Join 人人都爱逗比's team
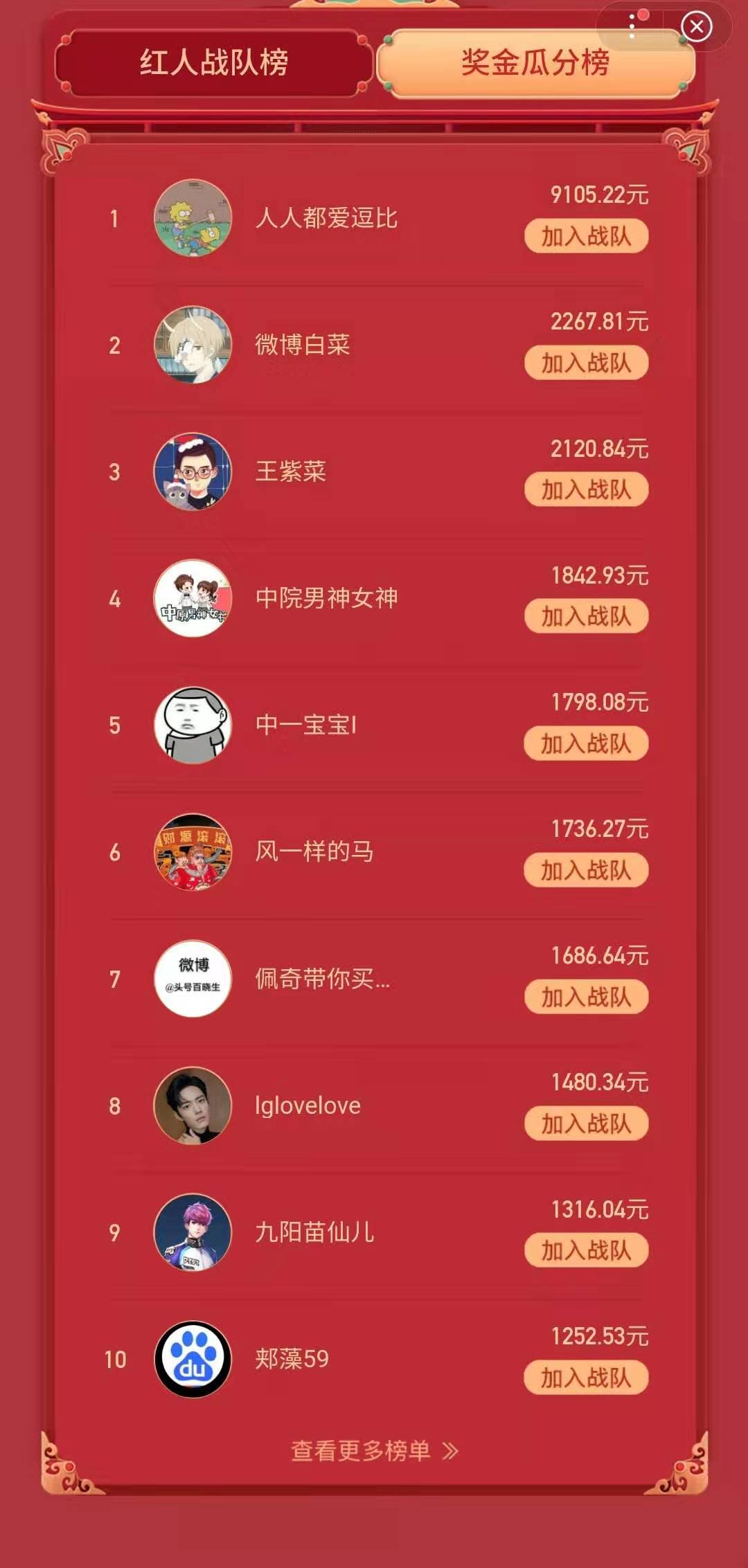 coord(586,236)
